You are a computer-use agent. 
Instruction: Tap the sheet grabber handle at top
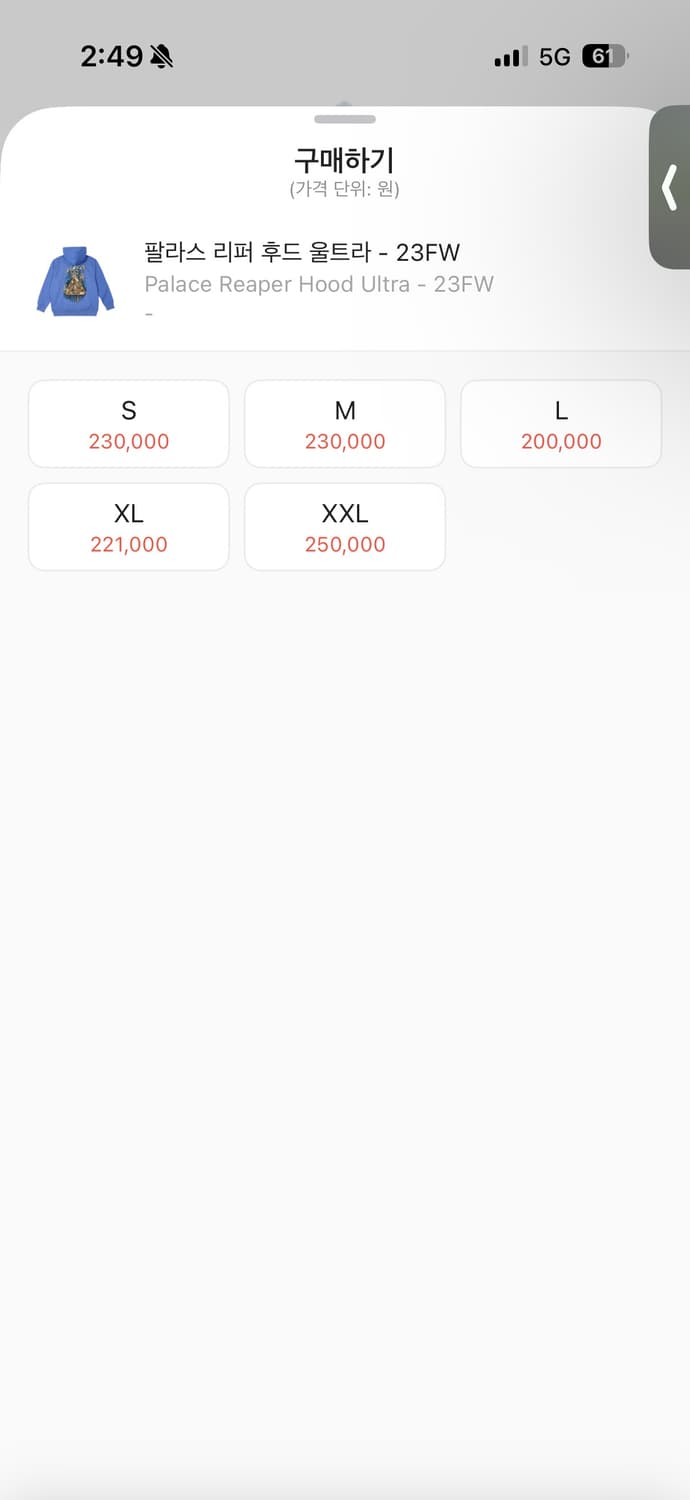345,119
